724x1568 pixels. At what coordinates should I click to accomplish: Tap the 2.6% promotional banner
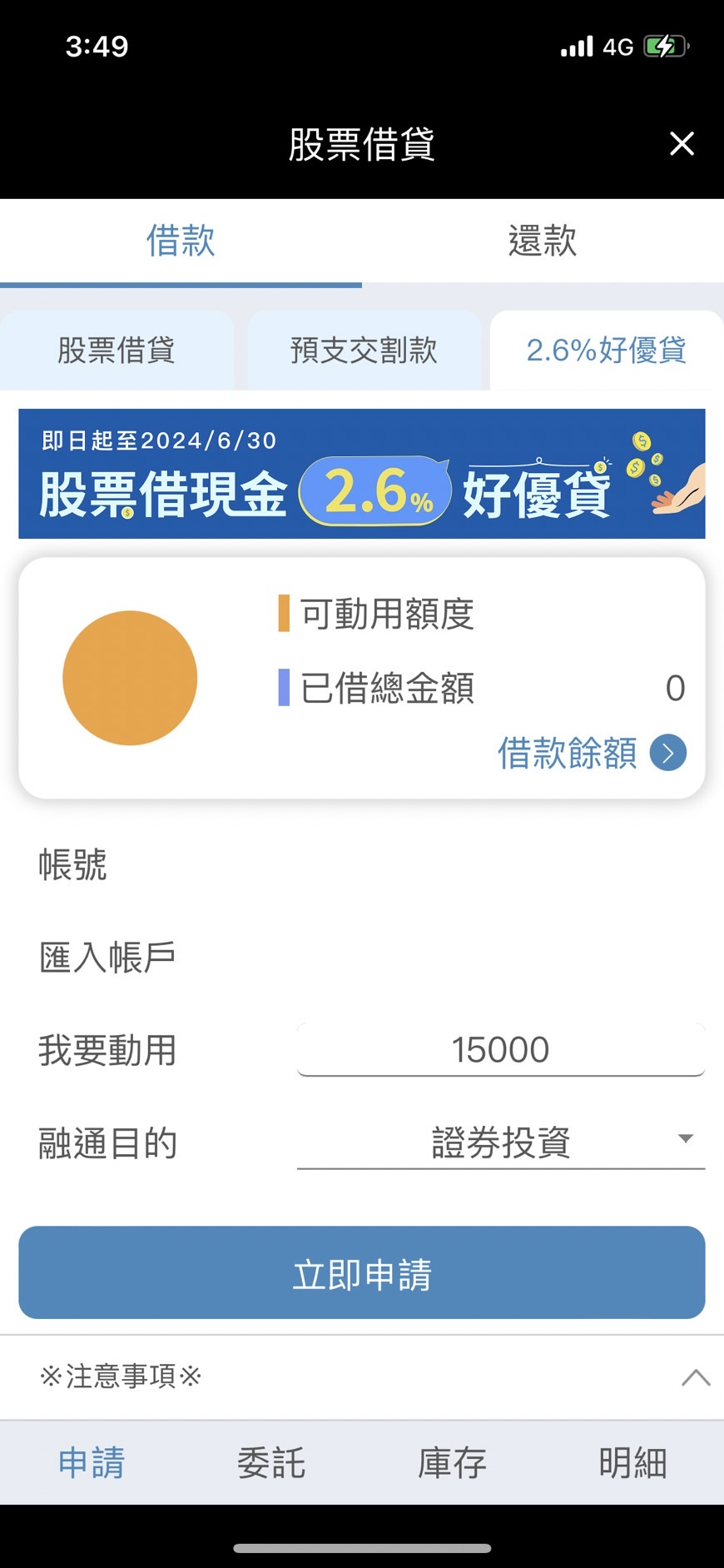pyautogui.click(x=362, y=473)
